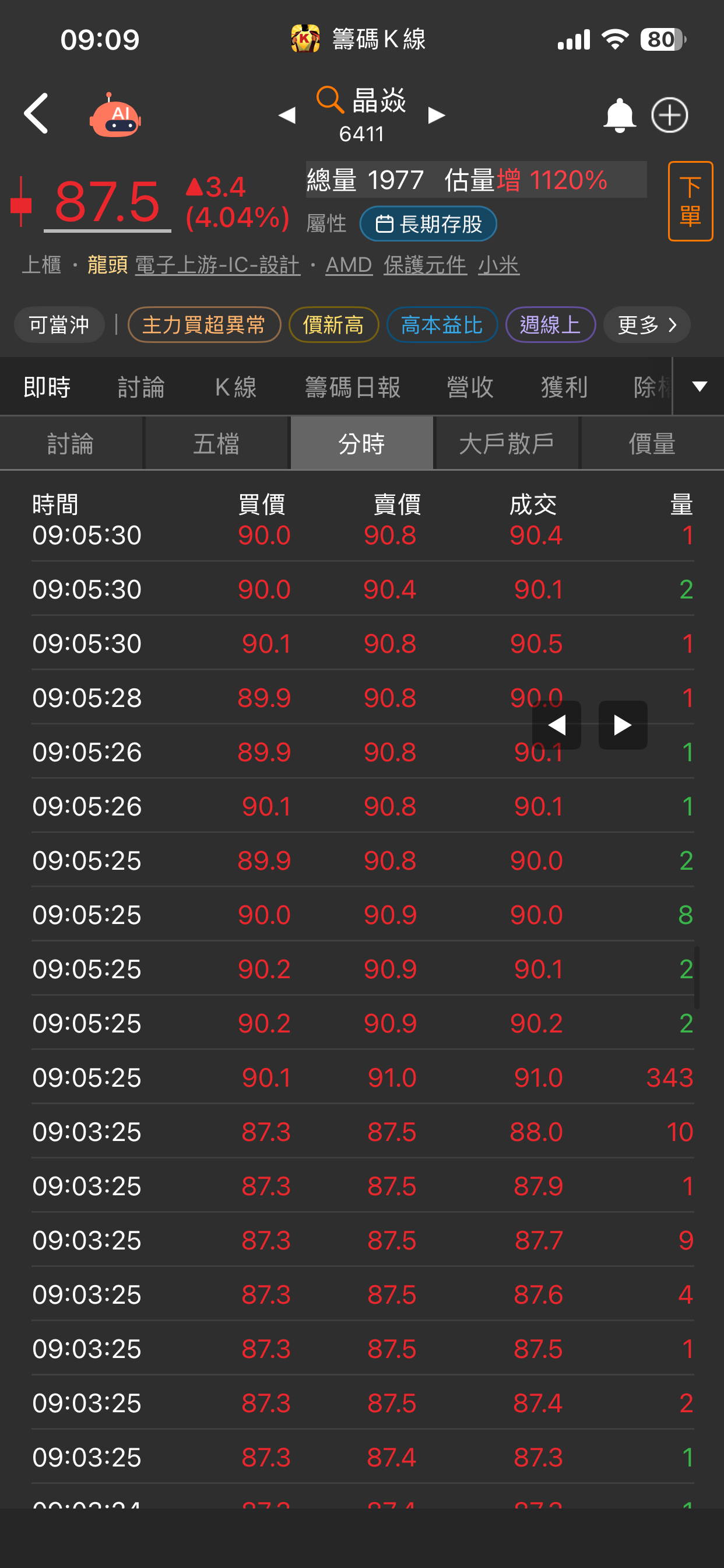Show more tags via 更多
This screenshot has height=1568, width=724.
pos(646,325)
